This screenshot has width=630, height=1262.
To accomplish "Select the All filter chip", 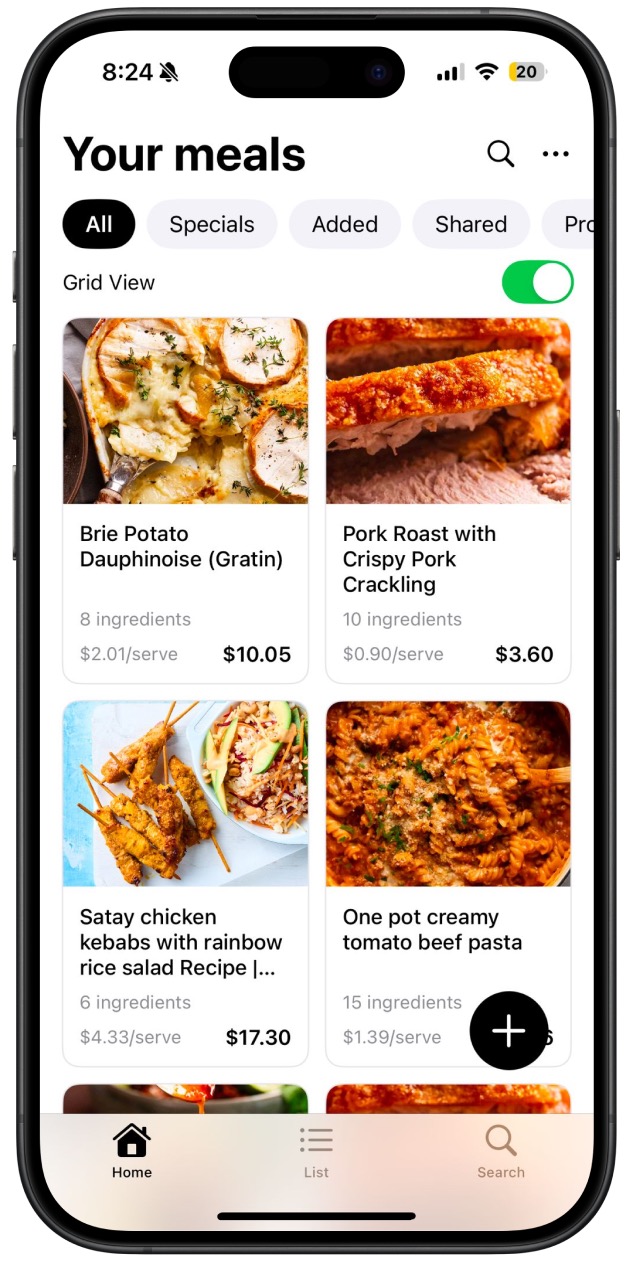I will [x=98, y=224].
